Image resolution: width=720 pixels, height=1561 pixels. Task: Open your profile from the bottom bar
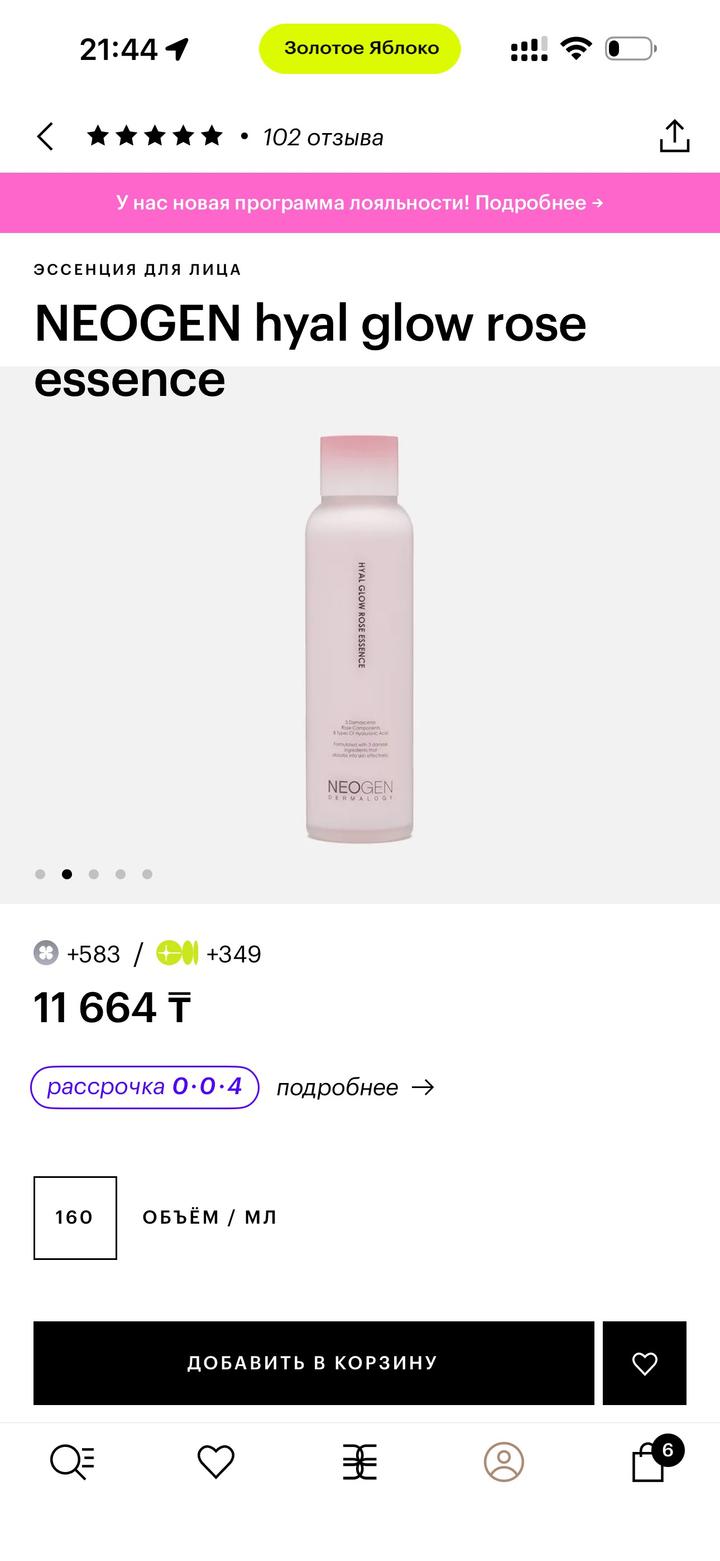pos(503,1462)
